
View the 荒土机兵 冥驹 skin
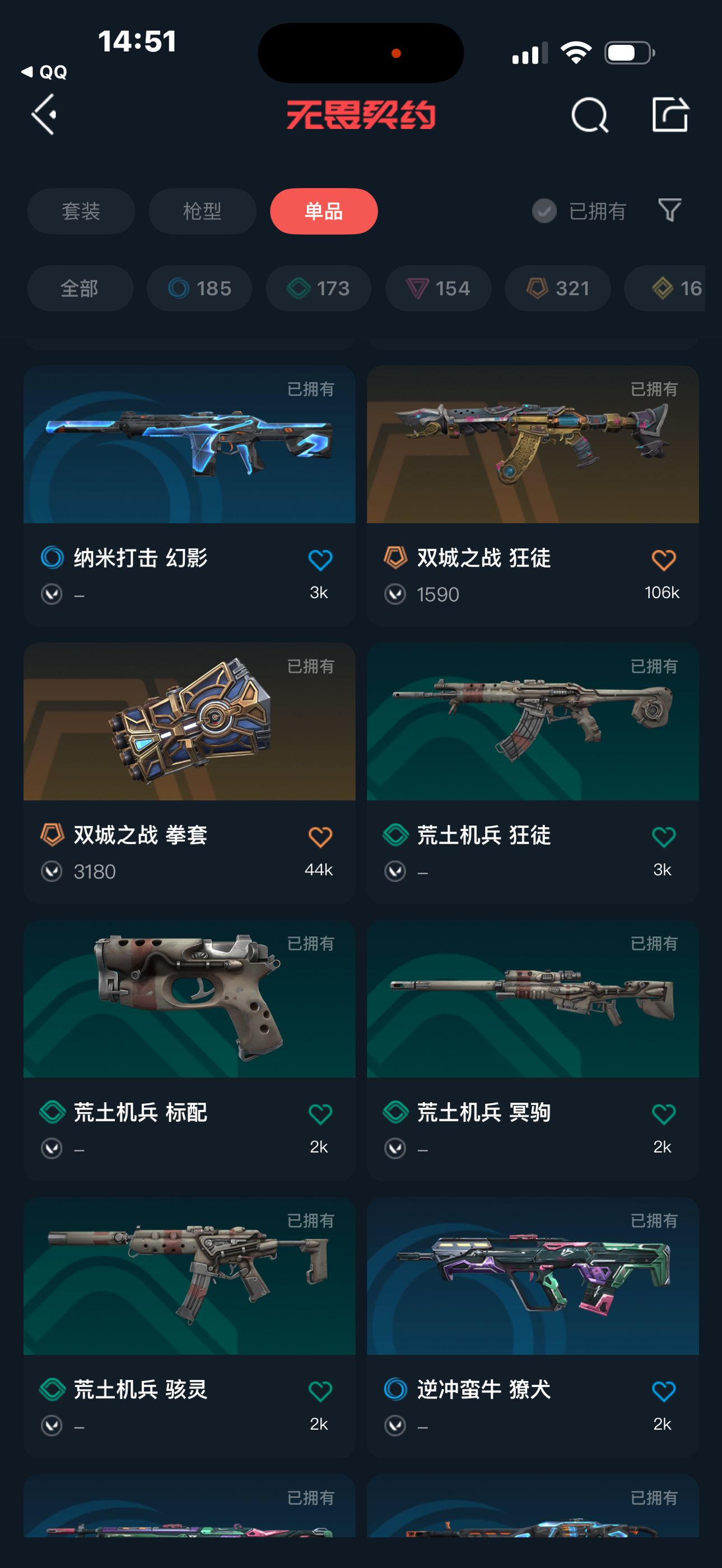point(532,999)
